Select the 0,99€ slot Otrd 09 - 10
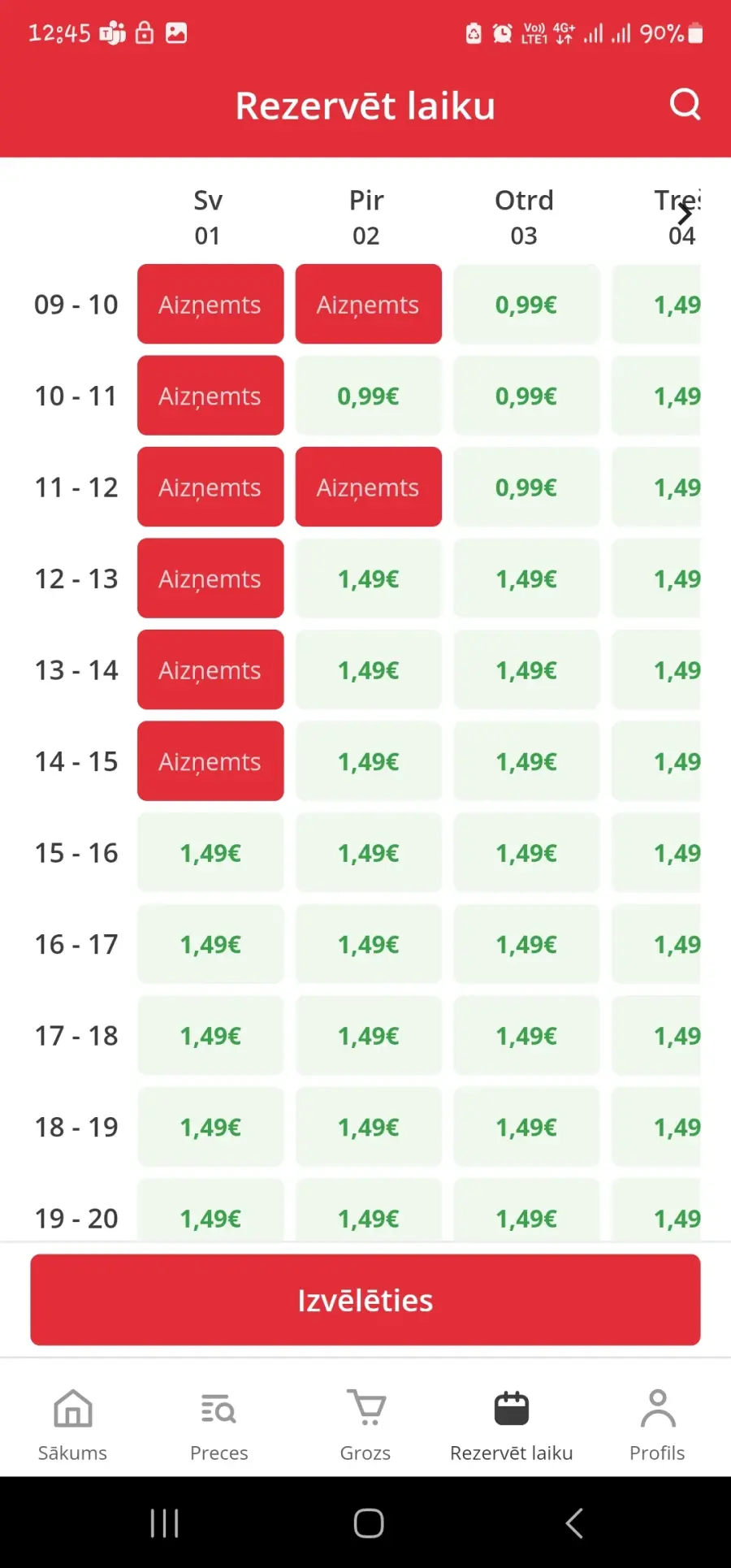Viewport: 731px width, 1568px height. tap(526, 305)
